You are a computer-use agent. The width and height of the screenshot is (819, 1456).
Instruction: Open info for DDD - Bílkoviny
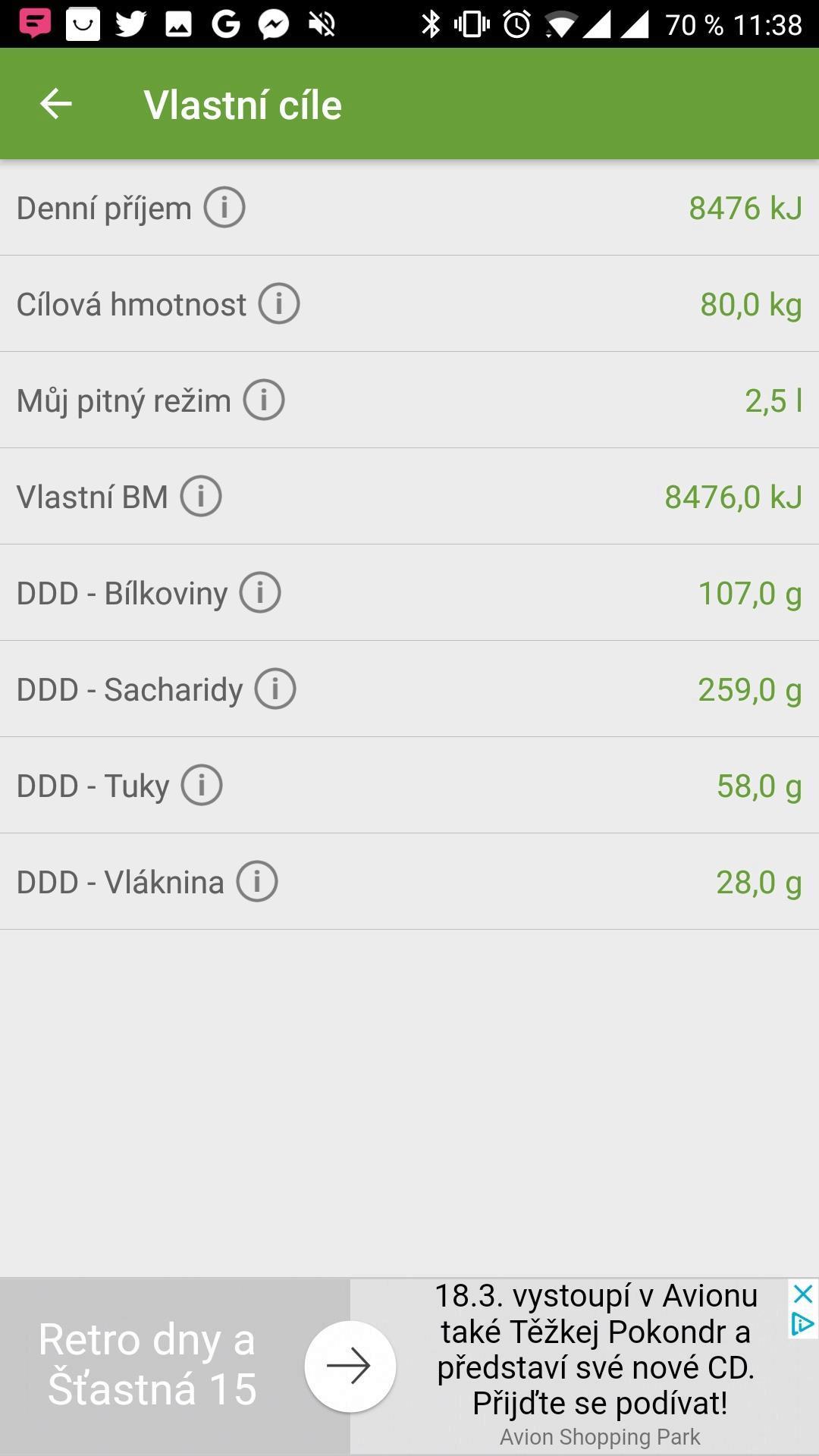tap(260, 592)
